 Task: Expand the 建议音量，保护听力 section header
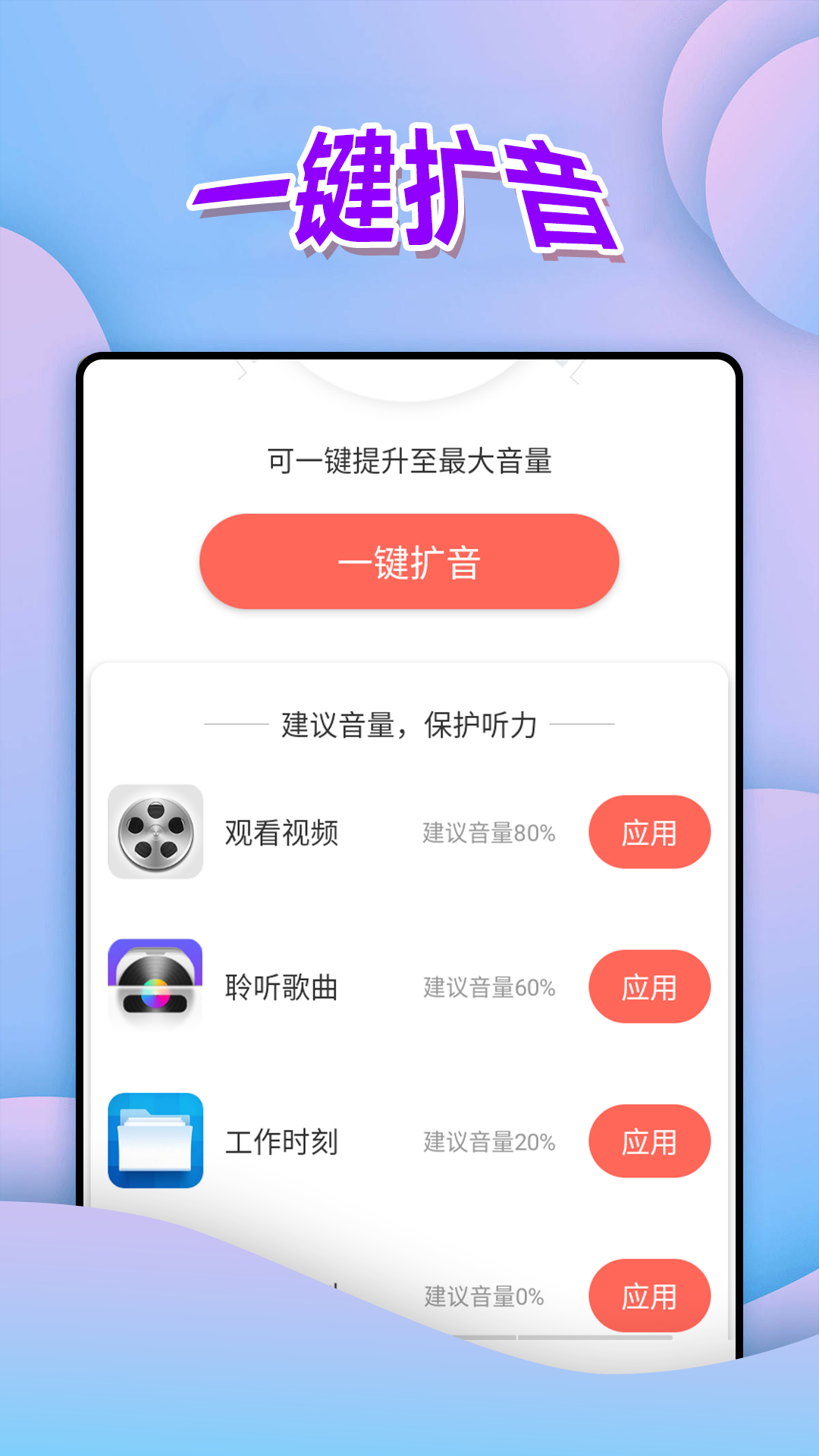pos(409,724)
